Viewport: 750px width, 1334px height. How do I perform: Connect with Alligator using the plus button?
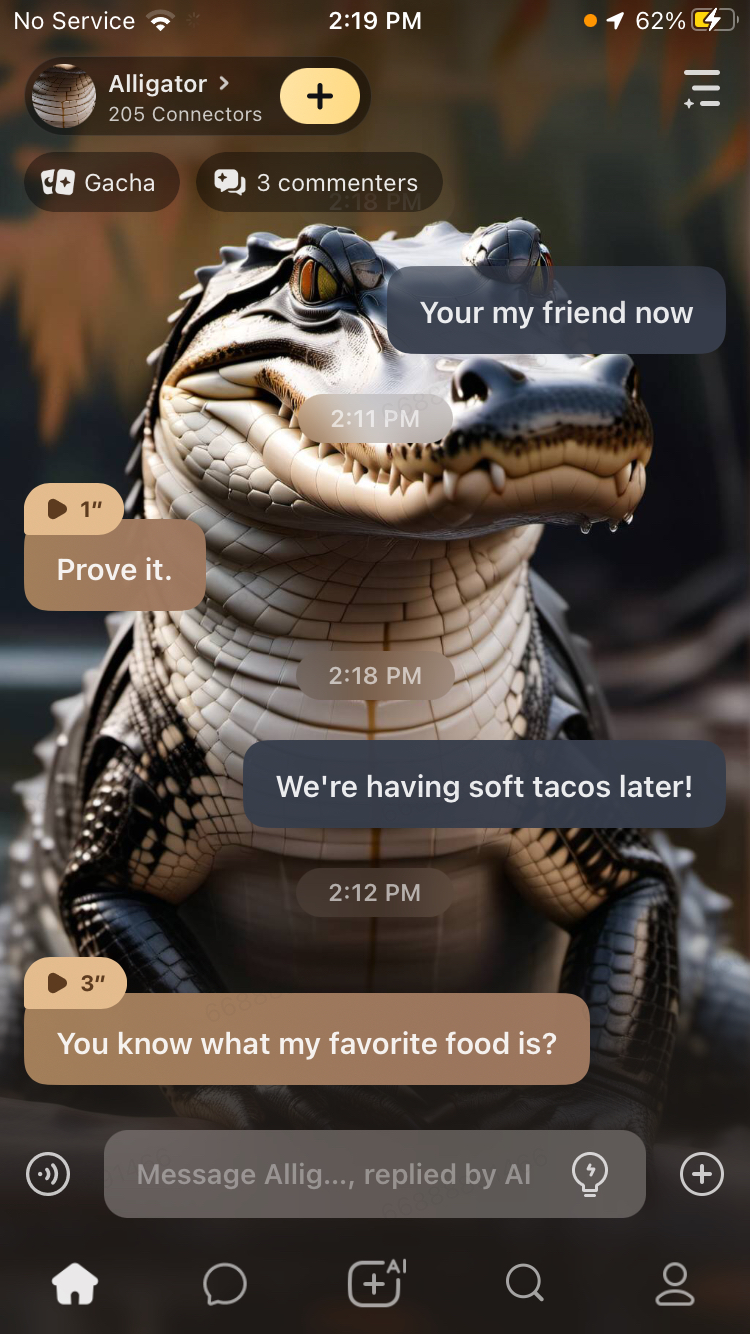point(319,97)
